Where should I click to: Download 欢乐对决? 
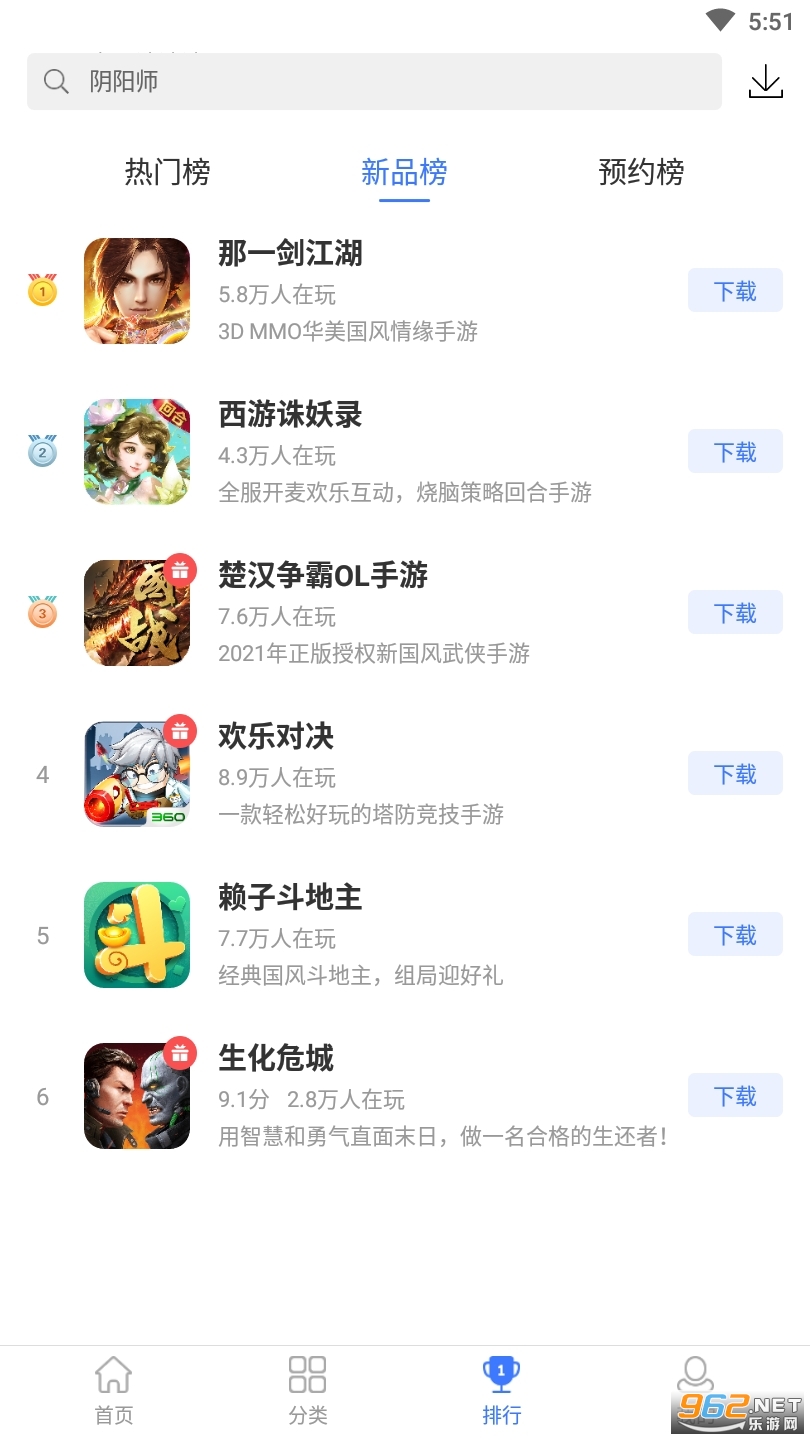[735, 774]
